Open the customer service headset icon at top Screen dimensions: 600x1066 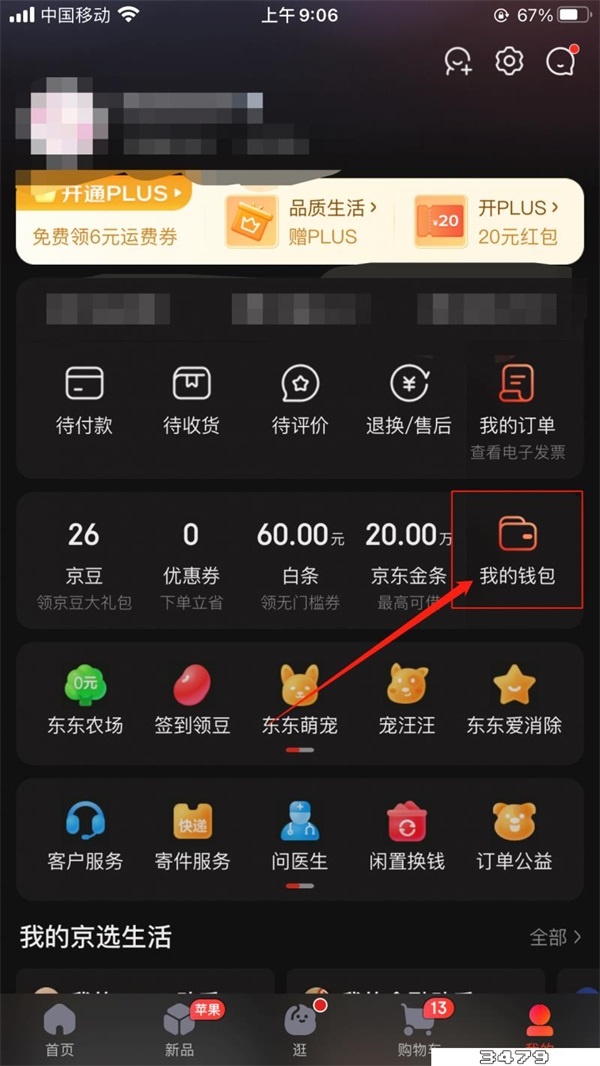click(x=458, y=61)
